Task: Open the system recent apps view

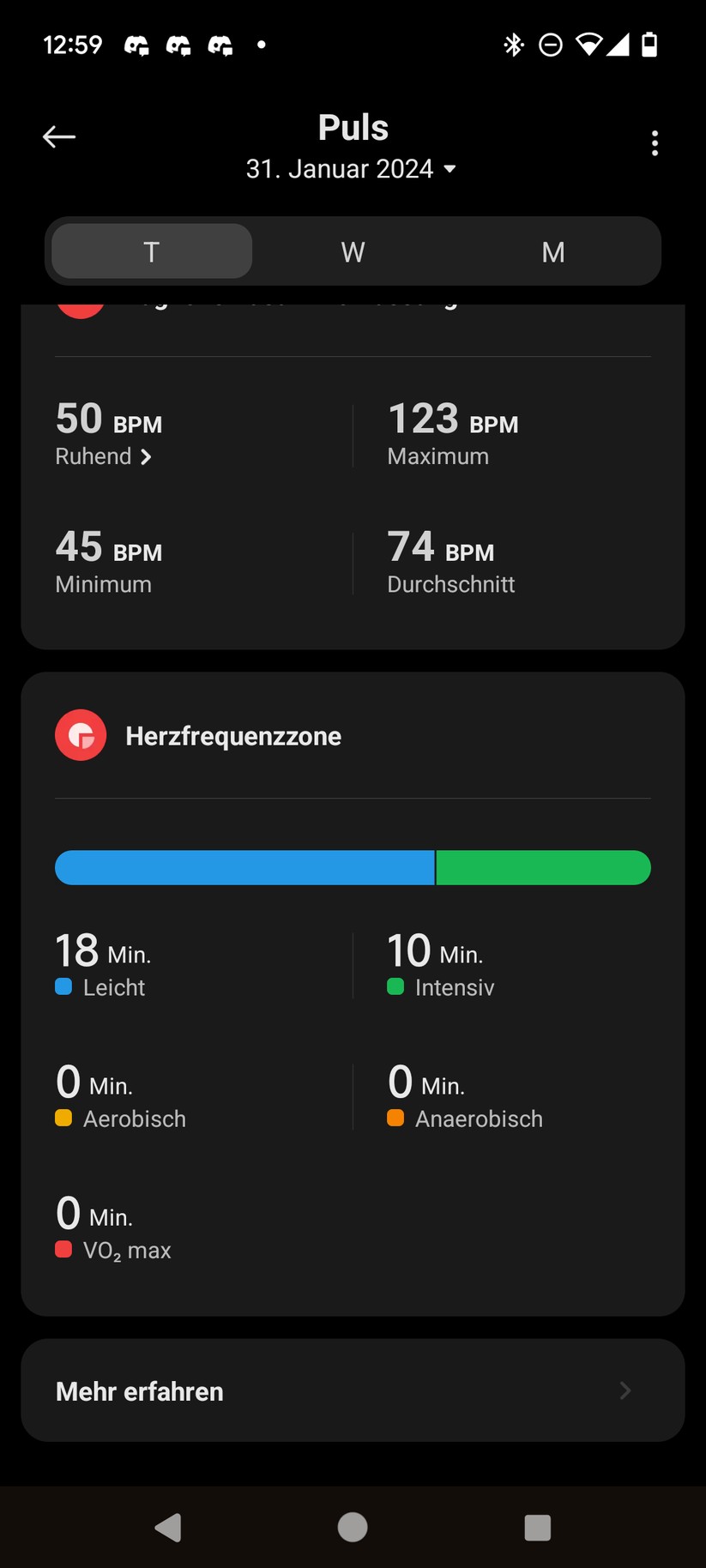Action: (x=537, y=1527)
